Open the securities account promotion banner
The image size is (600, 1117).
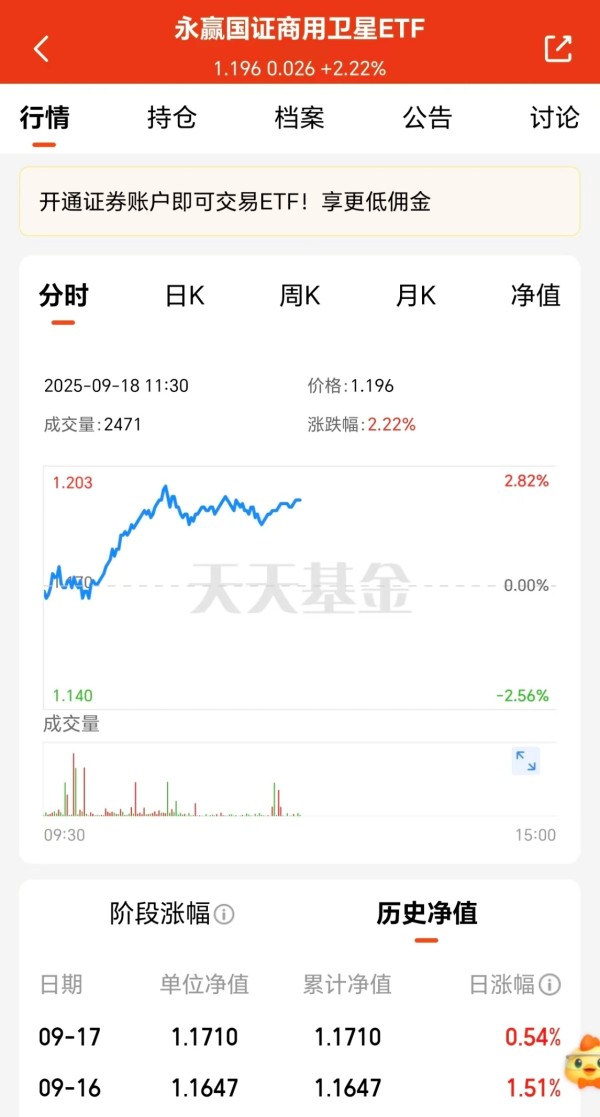point(299,202)
